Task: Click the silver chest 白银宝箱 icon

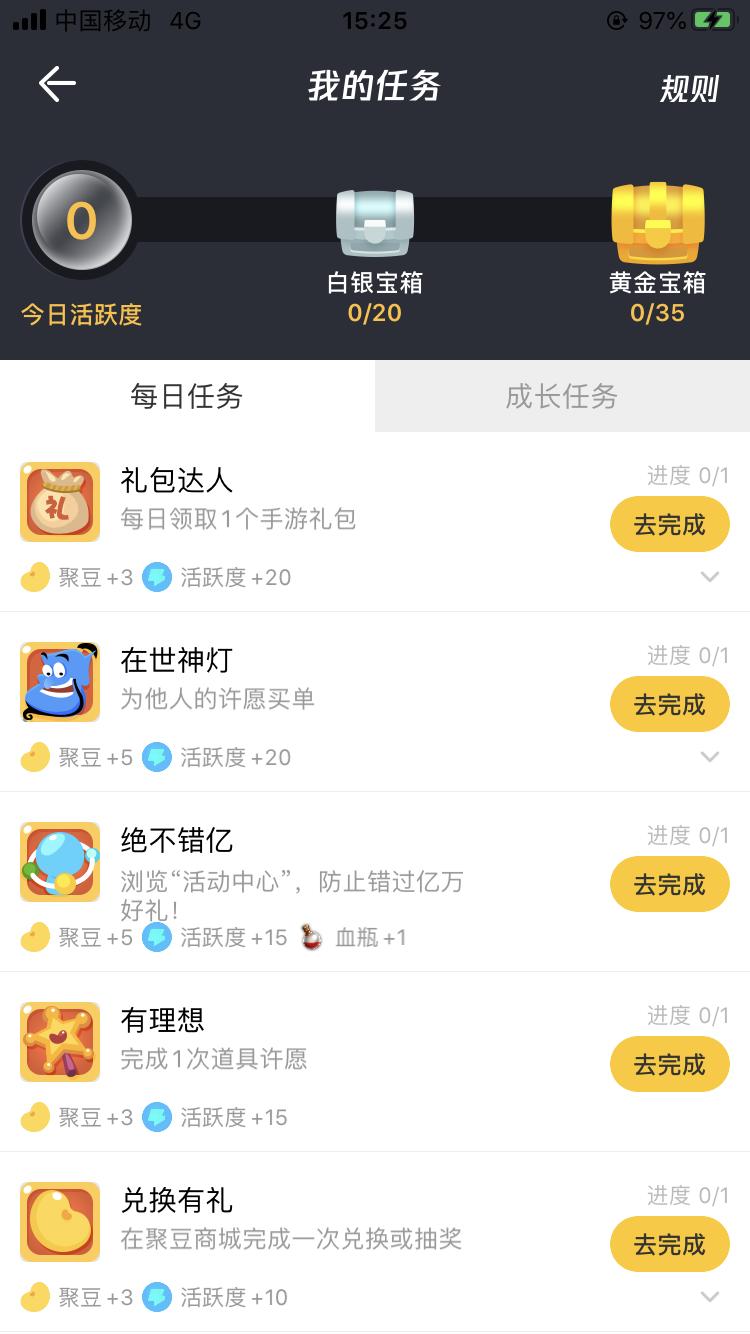Action: 375,221
